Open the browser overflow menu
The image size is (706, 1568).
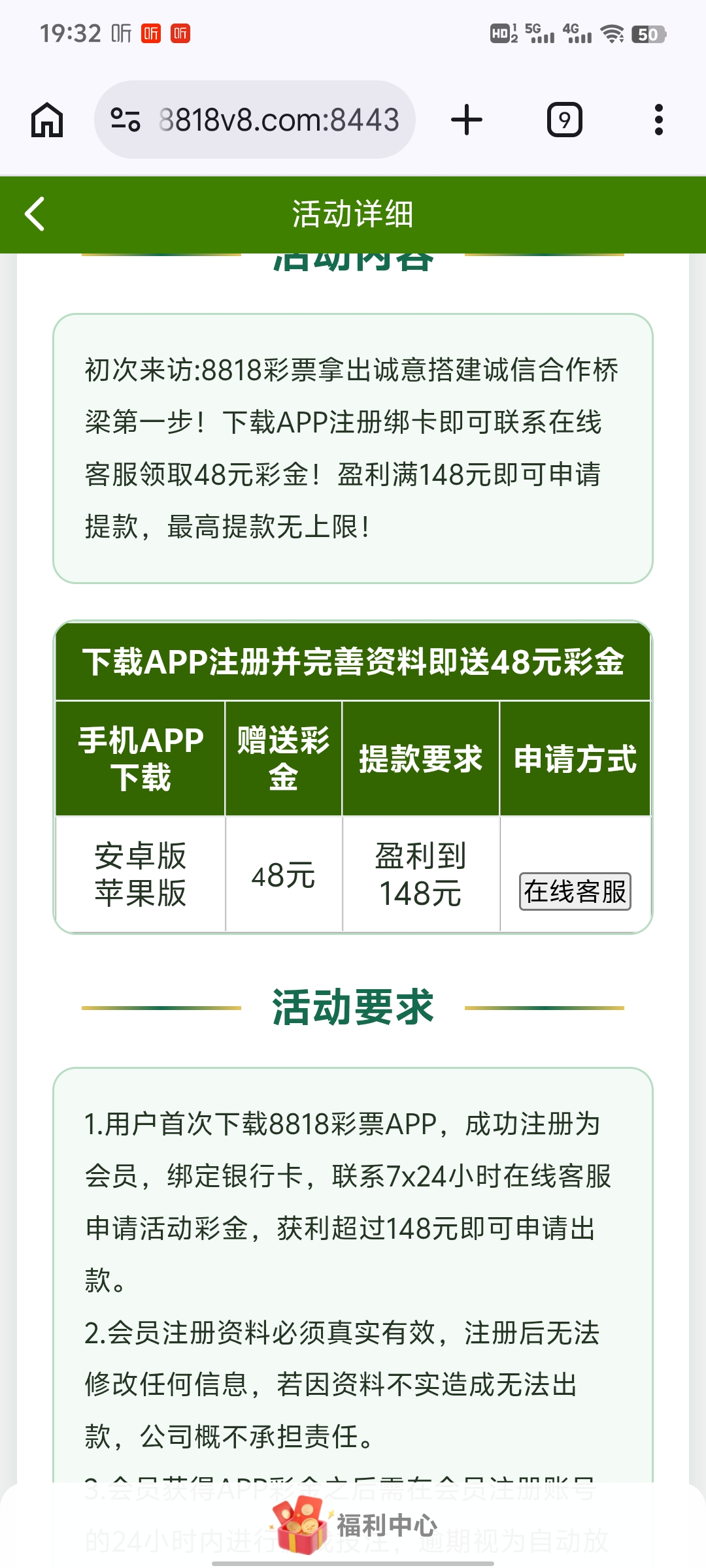[x=658, y=120]
